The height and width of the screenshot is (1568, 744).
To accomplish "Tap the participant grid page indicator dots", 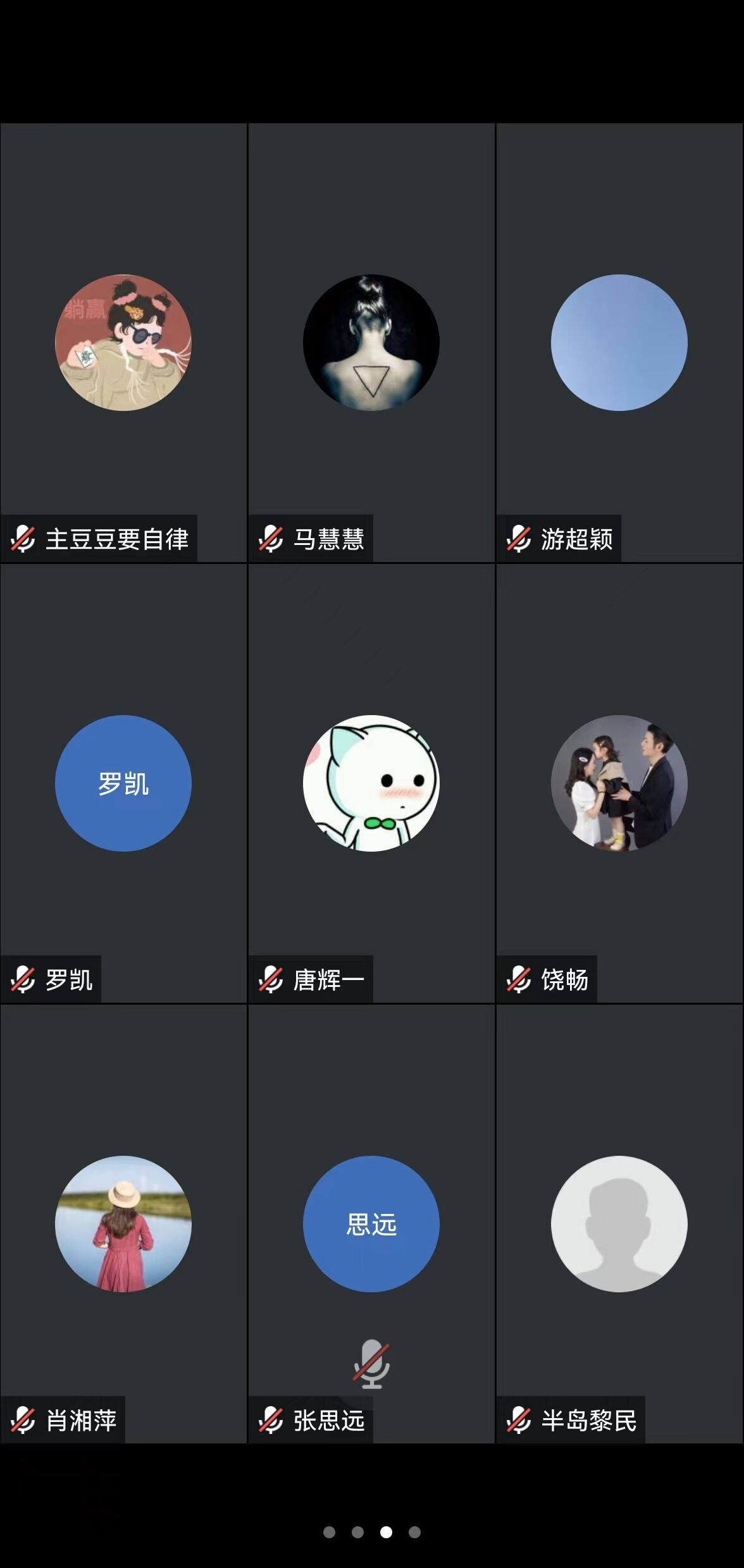I will pyautogui.click(x=372, y=1532).
